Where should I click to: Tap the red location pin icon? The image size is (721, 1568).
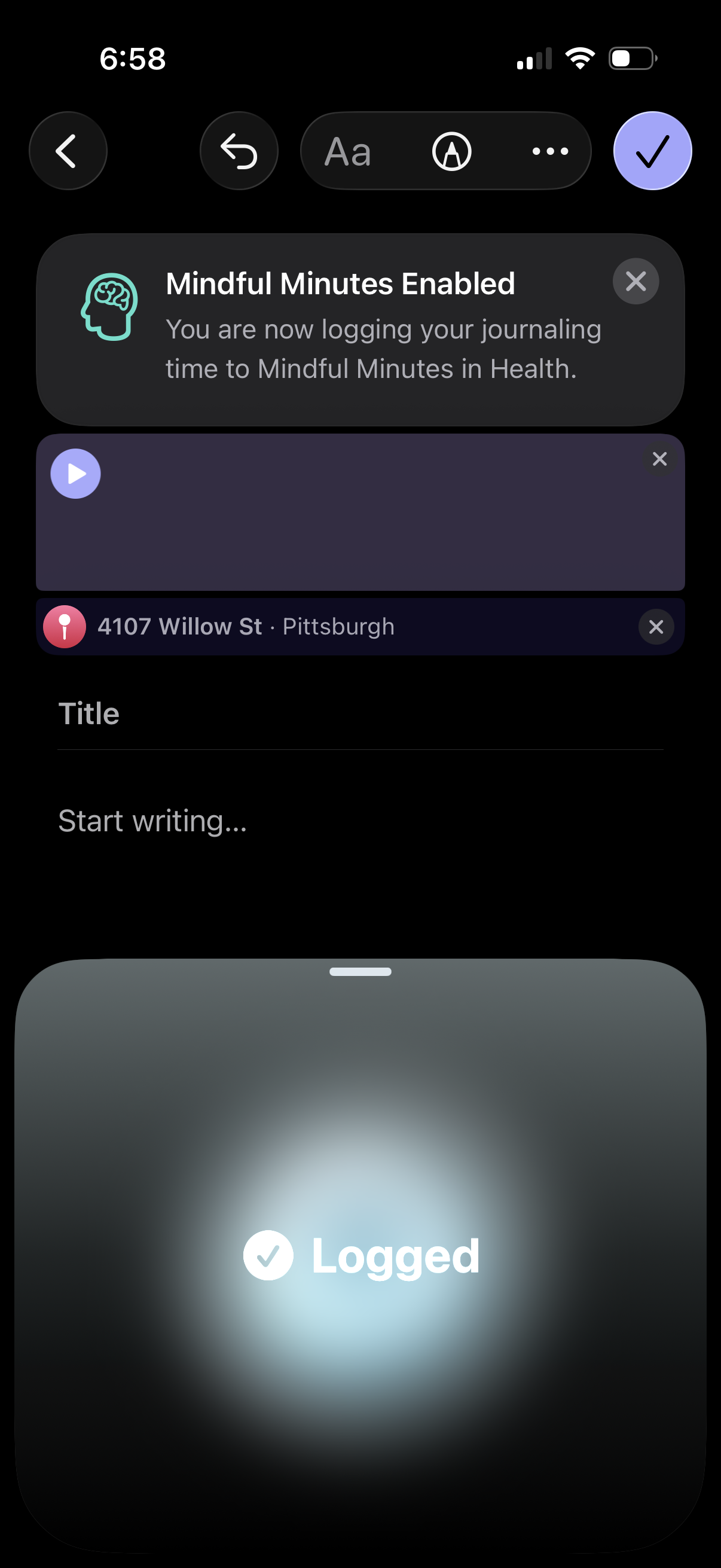[64, 626]
